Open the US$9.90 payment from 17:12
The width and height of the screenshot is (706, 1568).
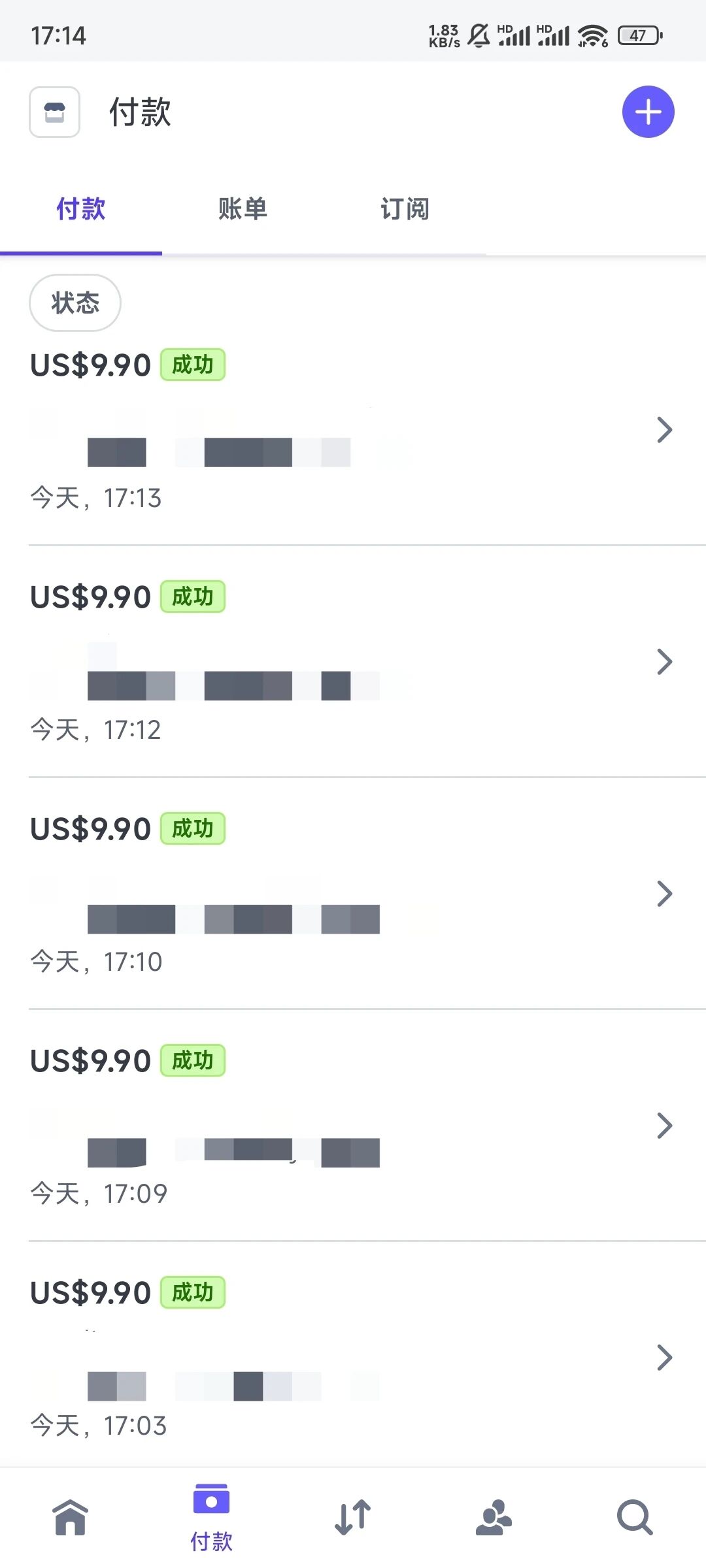[353, 662]
